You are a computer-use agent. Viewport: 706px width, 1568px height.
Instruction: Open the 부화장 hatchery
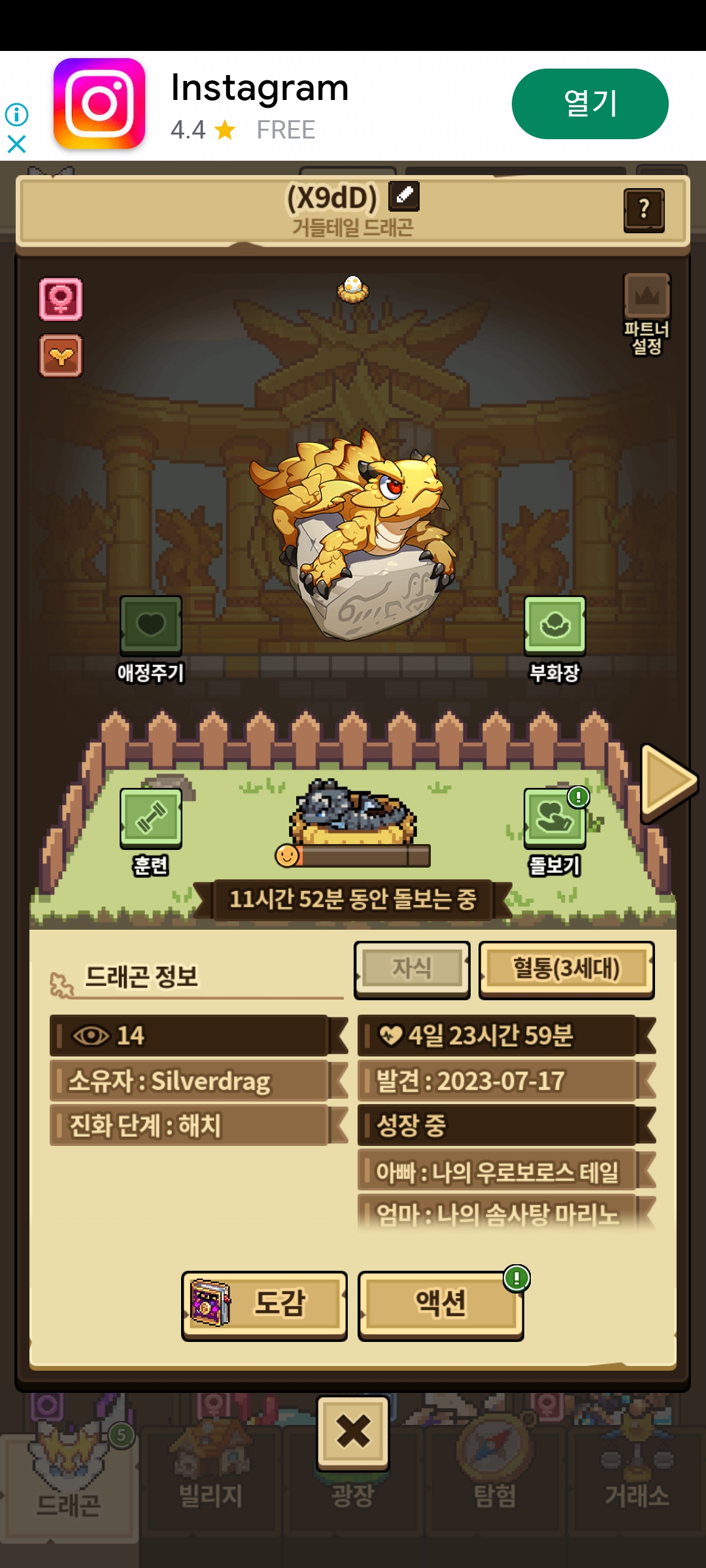[554, 627]
